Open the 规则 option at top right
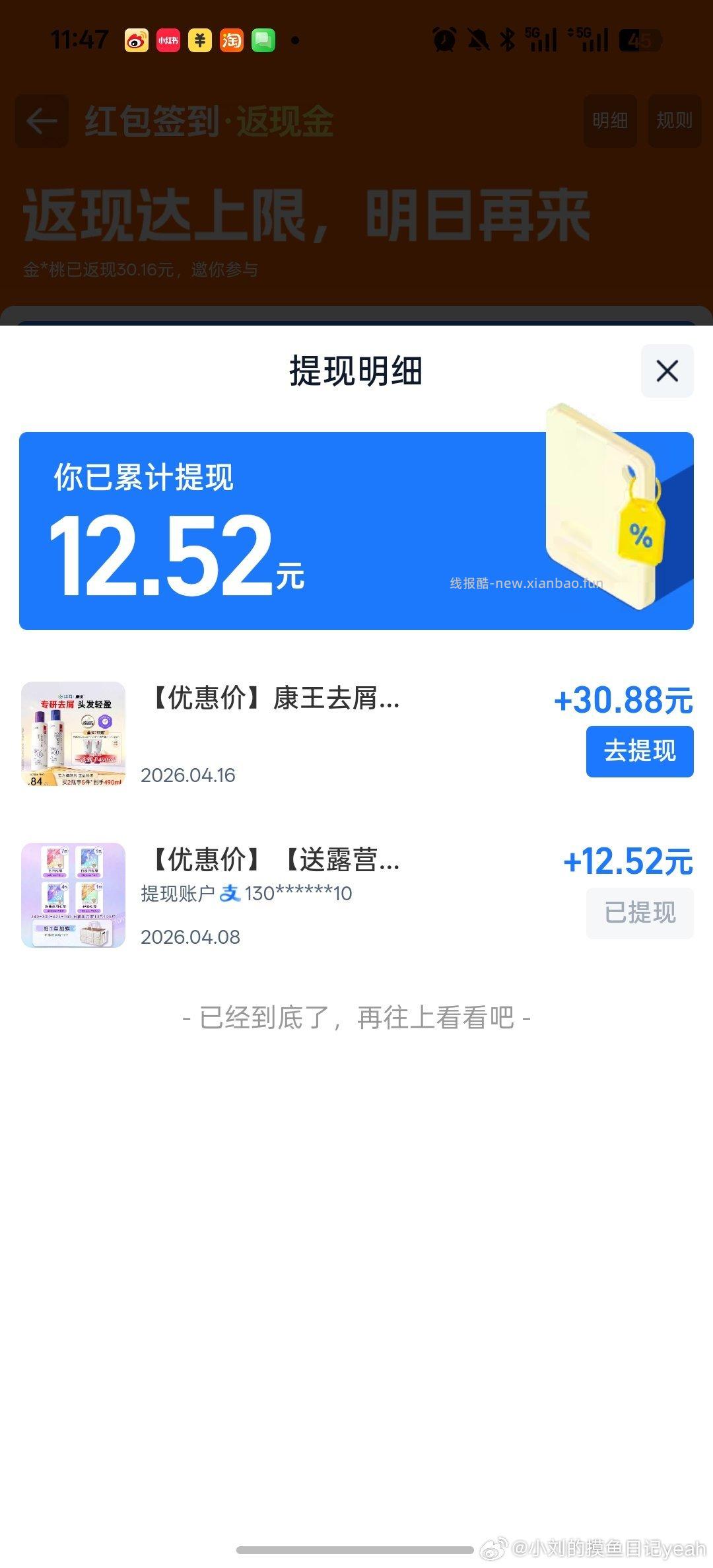713x1568 pixels. point(674,122)
